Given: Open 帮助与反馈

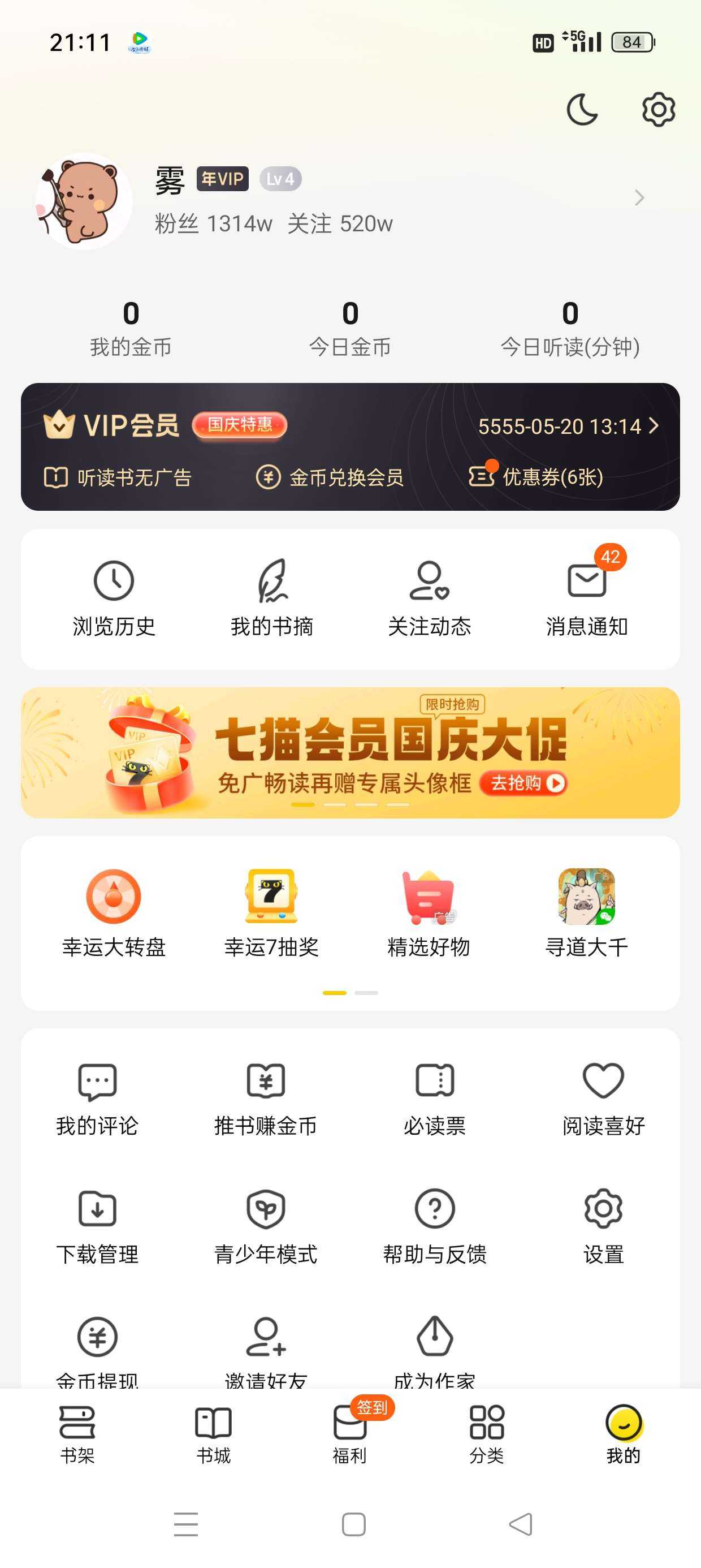Looking at the screenshot, I should [435, 1226].
